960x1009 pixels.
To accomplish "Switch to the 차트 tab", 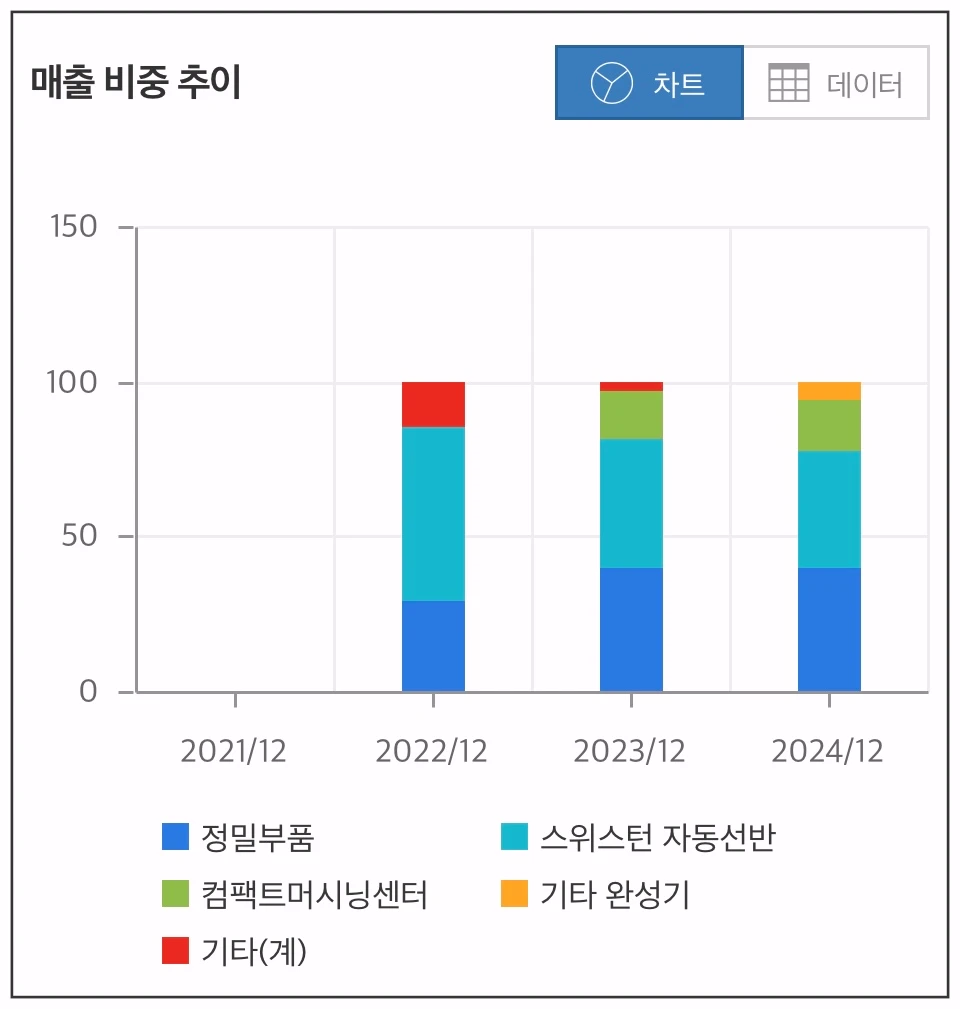I will click(x=650, y=83).
